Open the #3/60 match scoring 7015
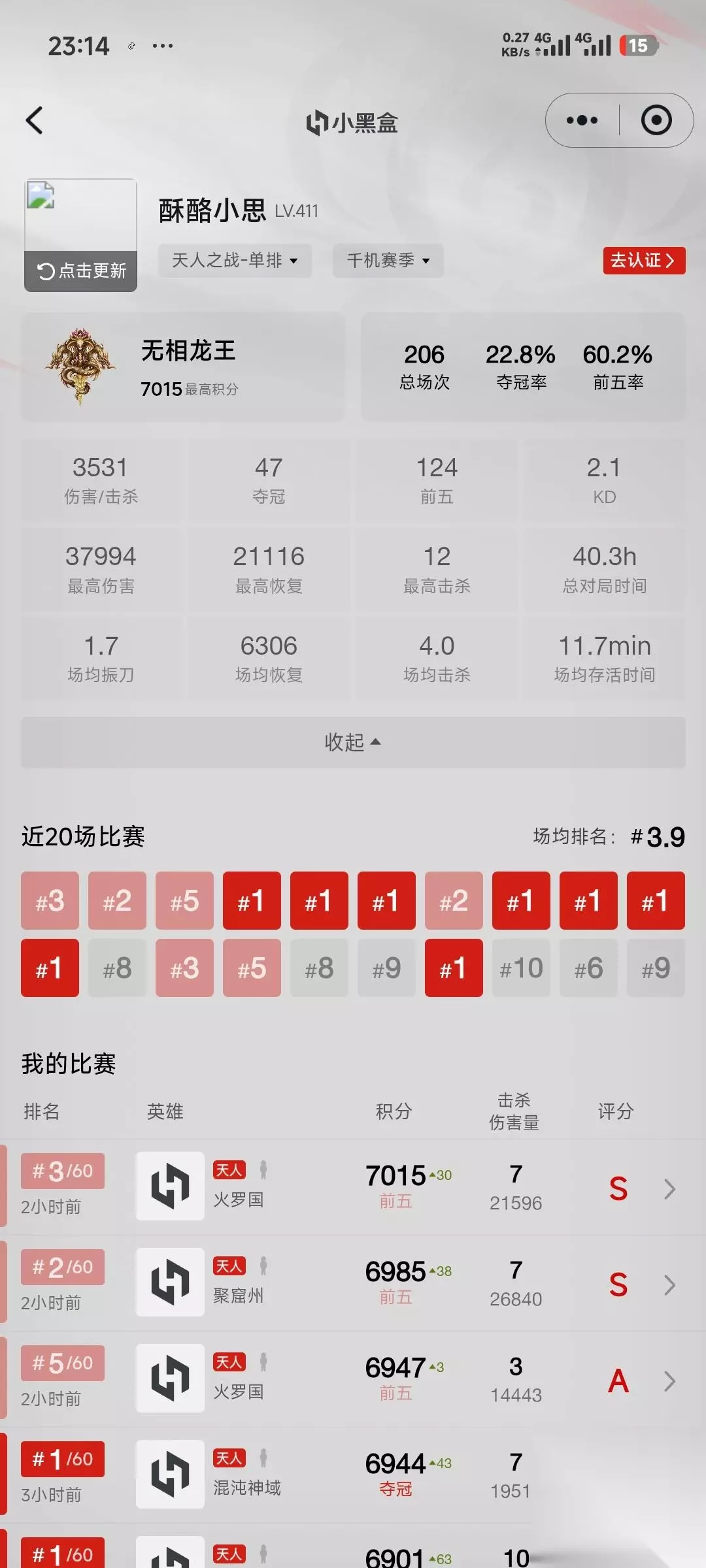The height and width of the screenshot is (1568, 706). (353, 1188)
